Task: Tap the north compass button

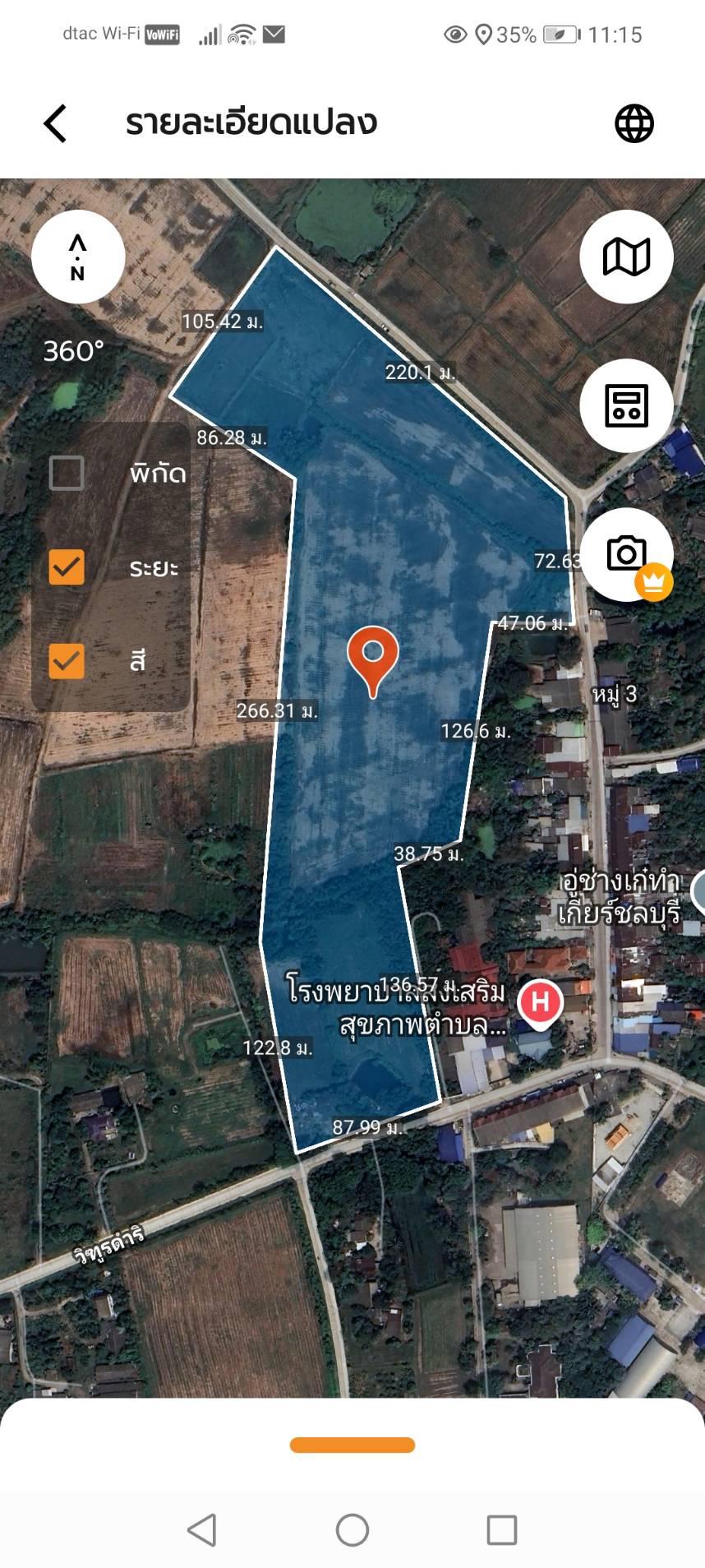Action: click(78, 257)
